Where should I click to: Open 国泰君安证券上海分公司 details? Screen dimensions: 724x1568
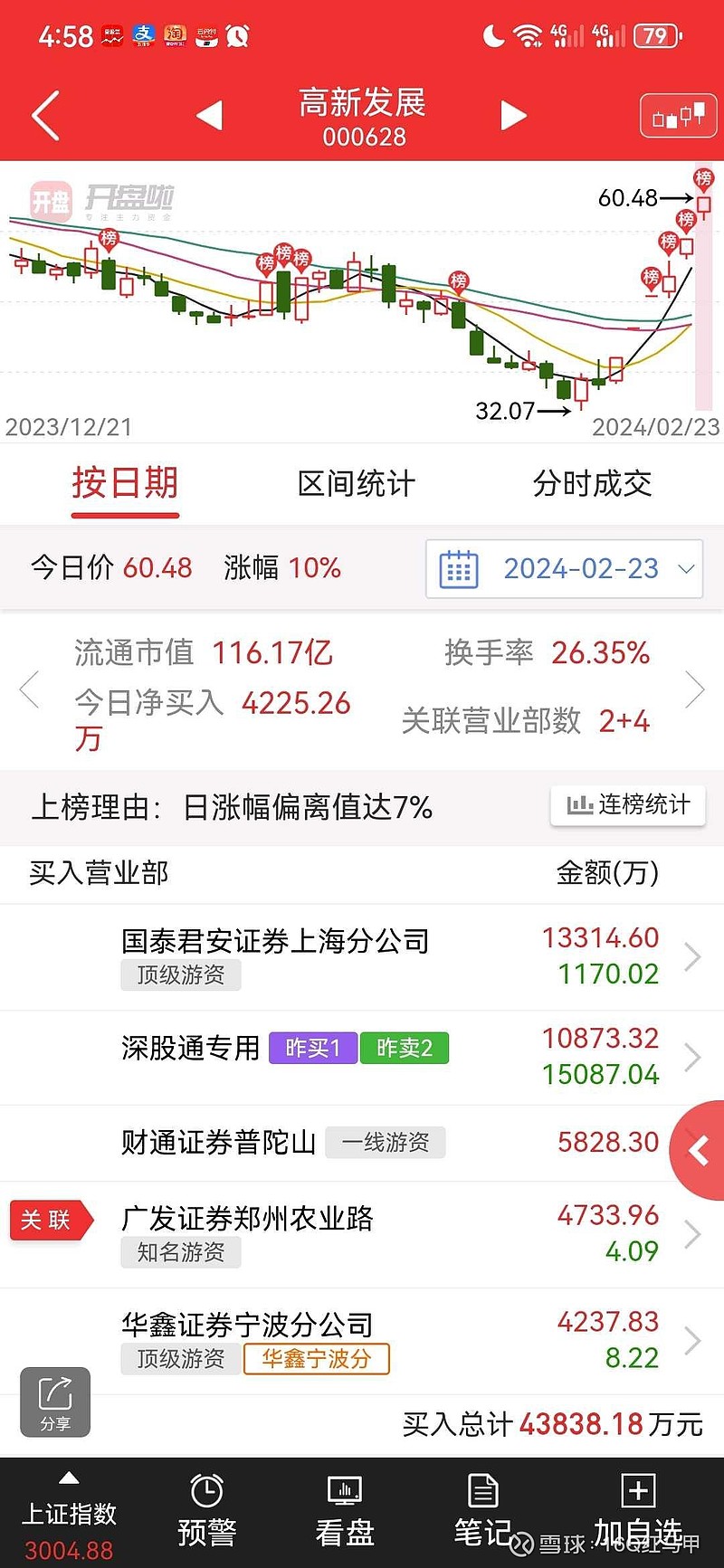[x=362, y=956]
